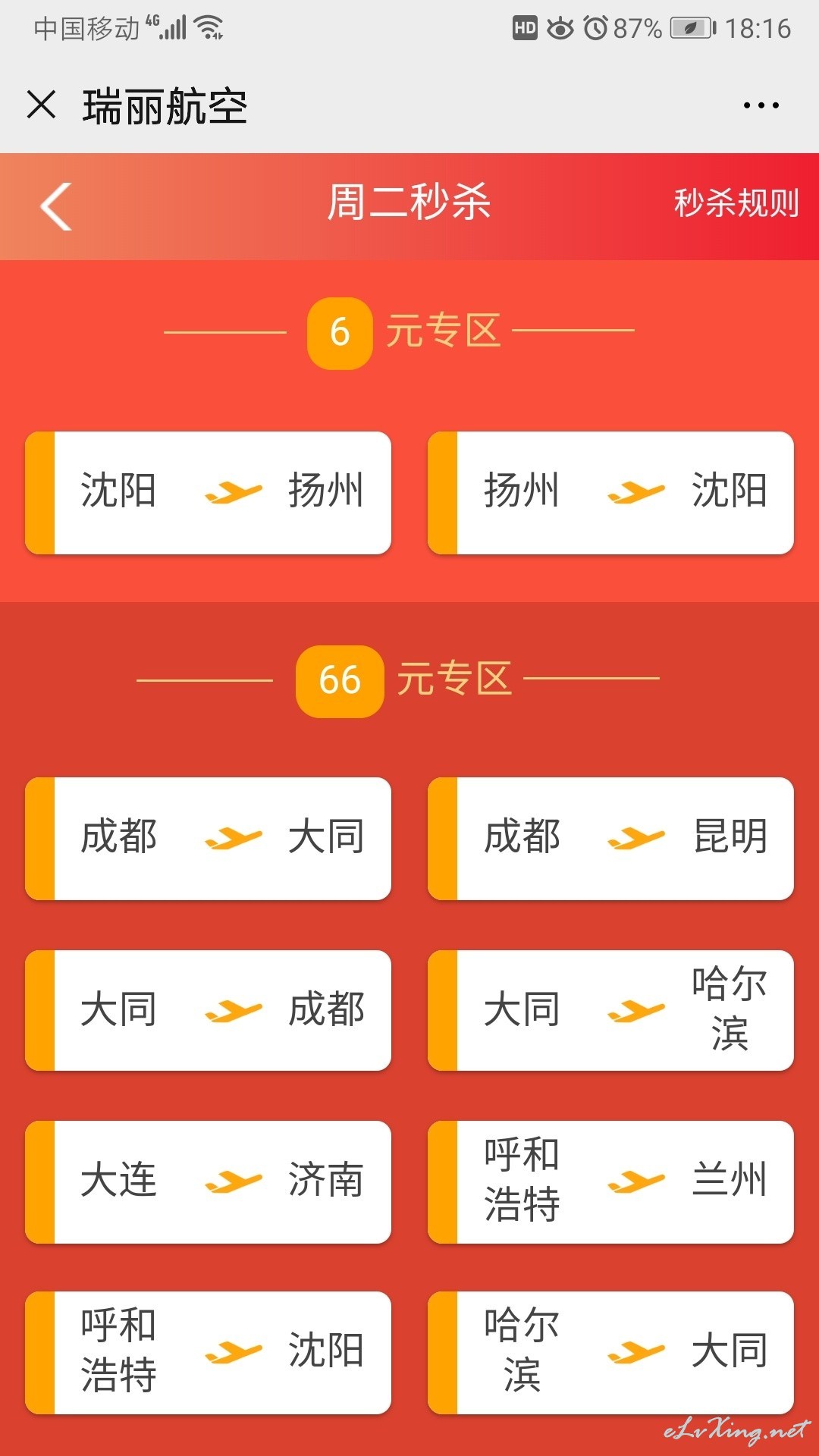Open the three-dot overflow menu
Screen dimensions: 819x1456
pyautogui.click(x=761, y=105)
